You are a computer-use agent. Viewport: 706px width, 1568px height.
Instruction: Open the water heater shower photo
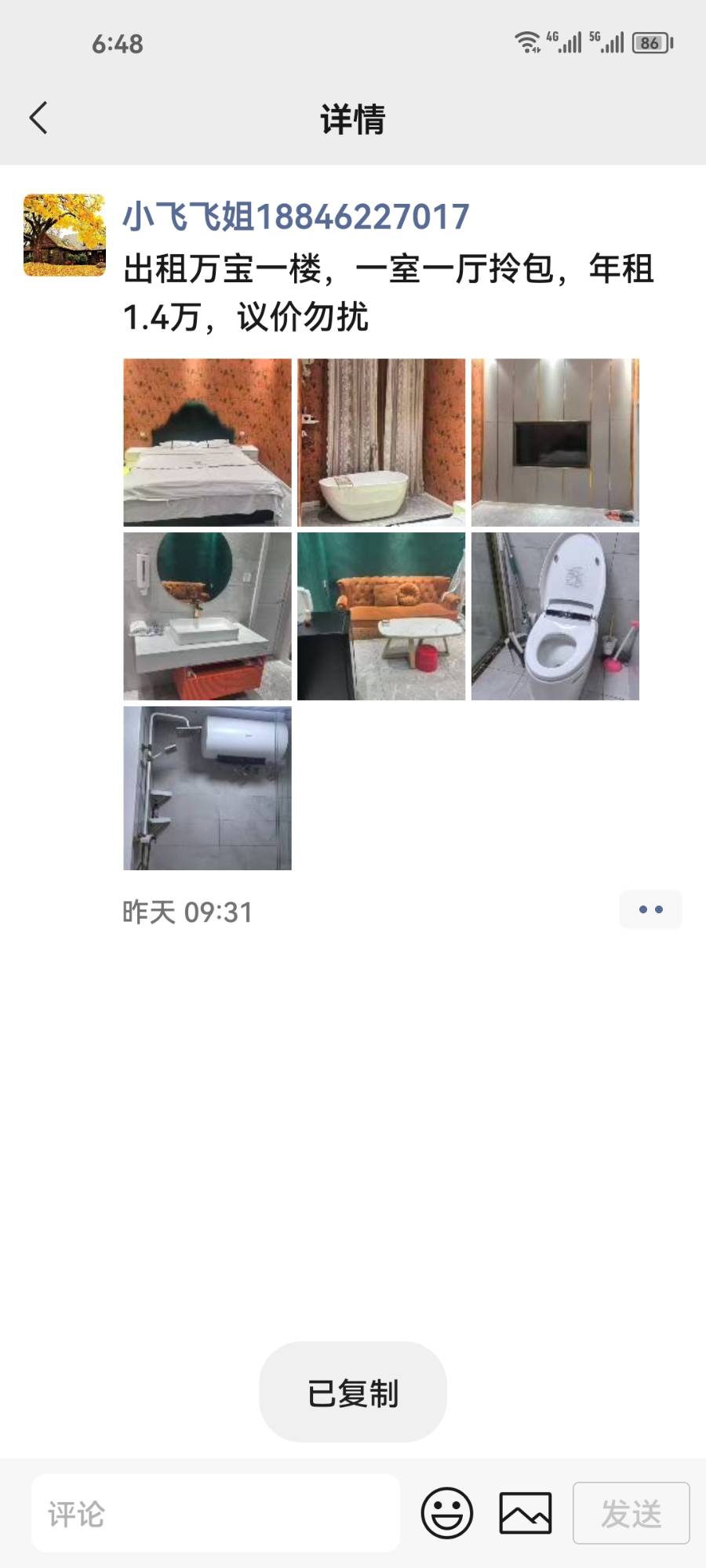click(207, 789)
